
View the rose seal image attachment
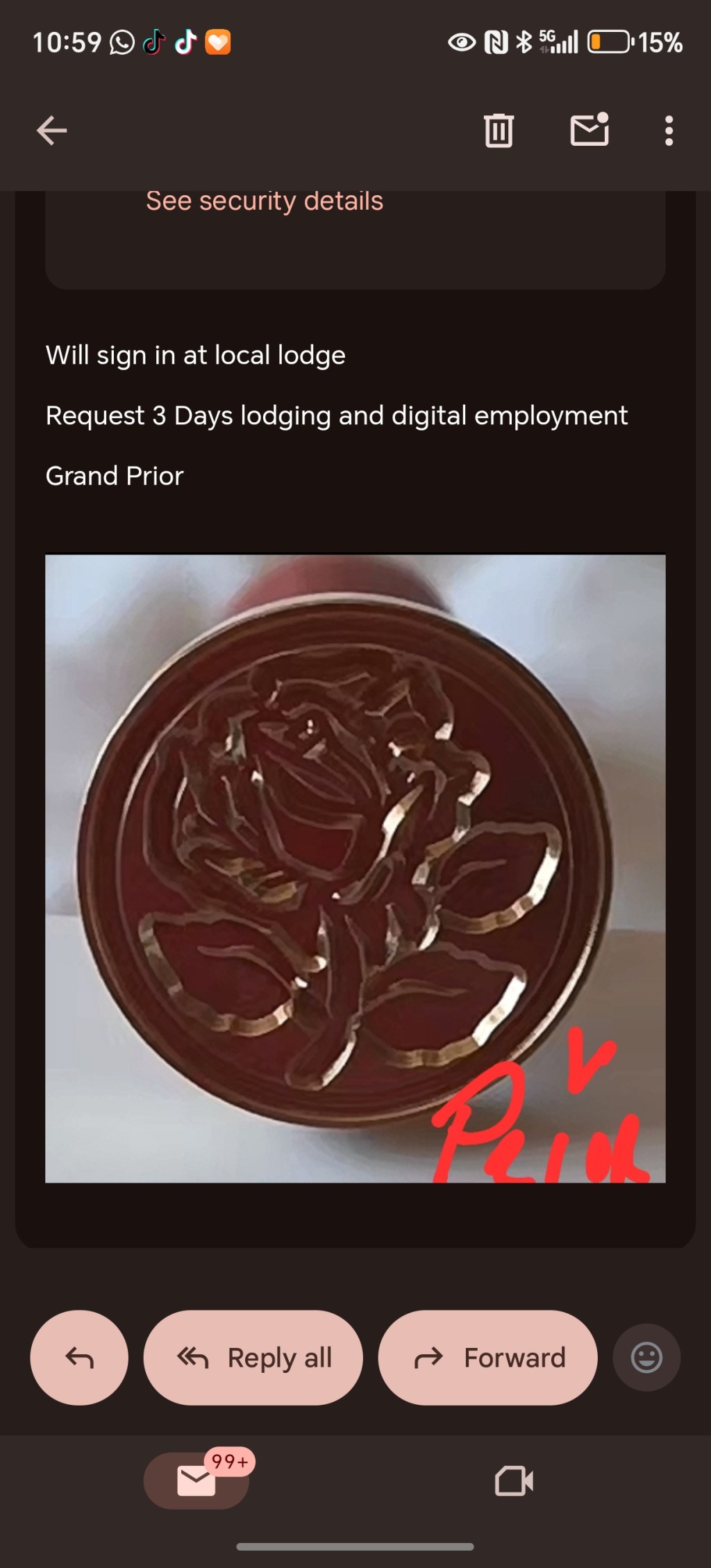pos(355,868)
